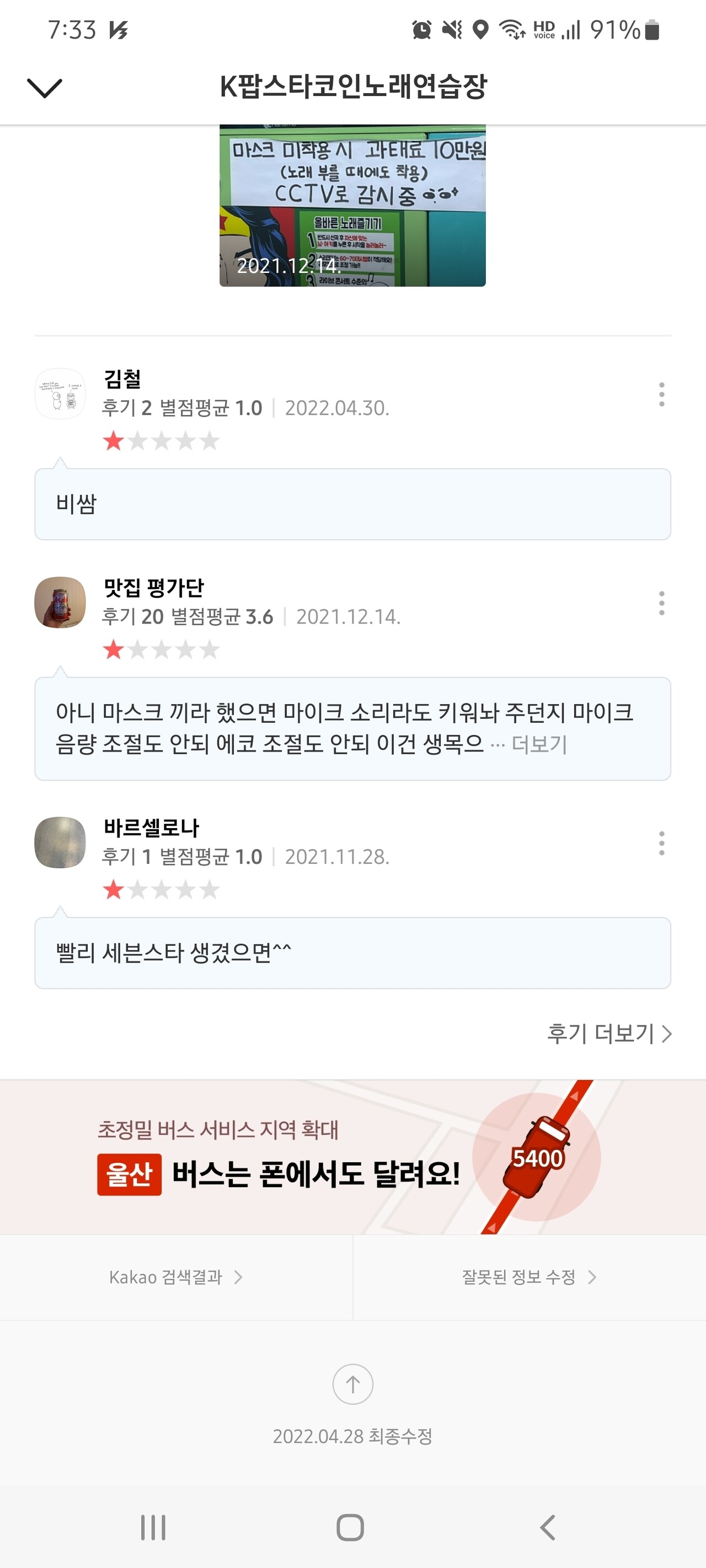
Task: Open Kakao 검색결과
Action: pos(175,1278)
